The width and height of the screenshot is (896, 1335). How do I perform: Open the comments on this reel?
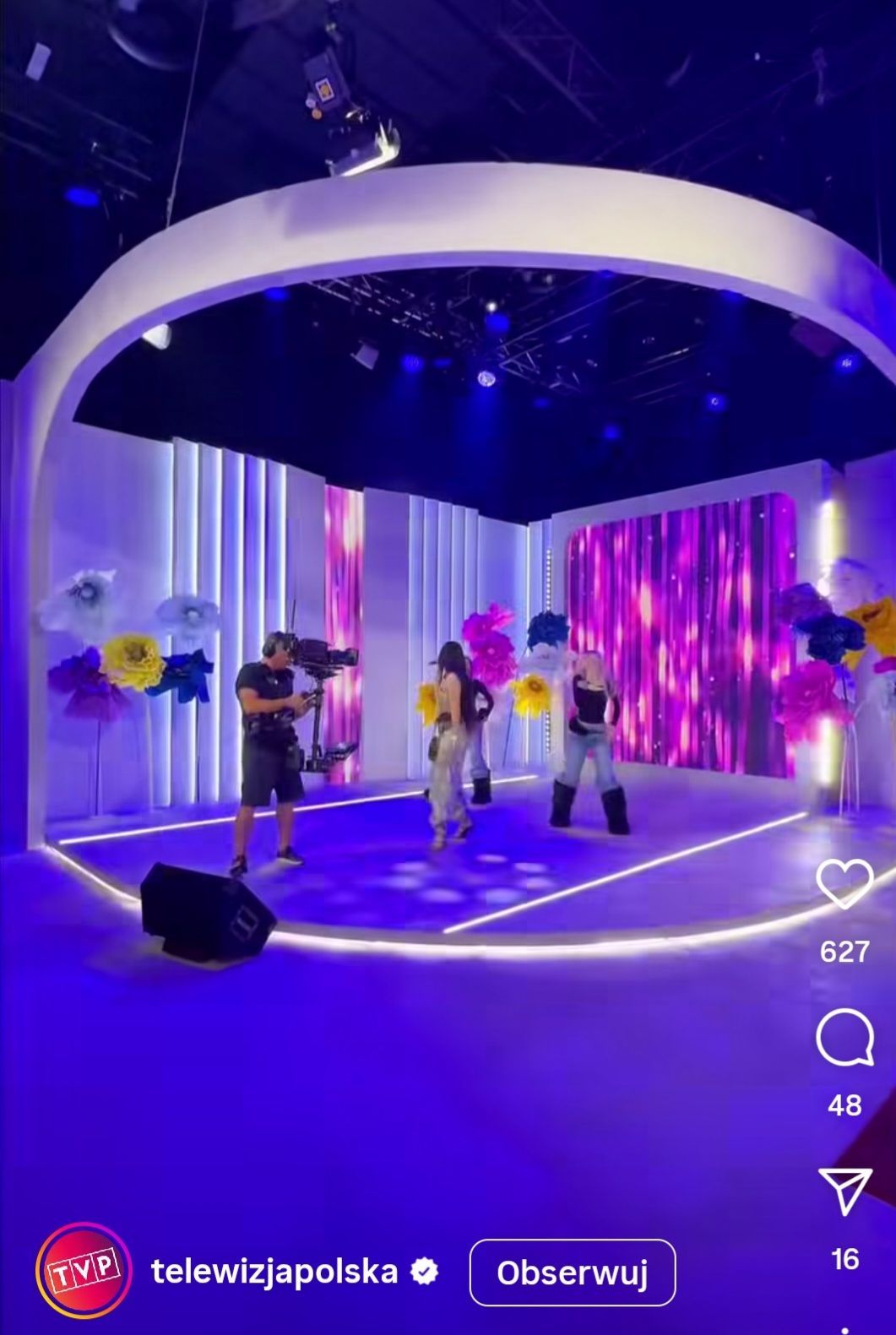point(844,1038)
